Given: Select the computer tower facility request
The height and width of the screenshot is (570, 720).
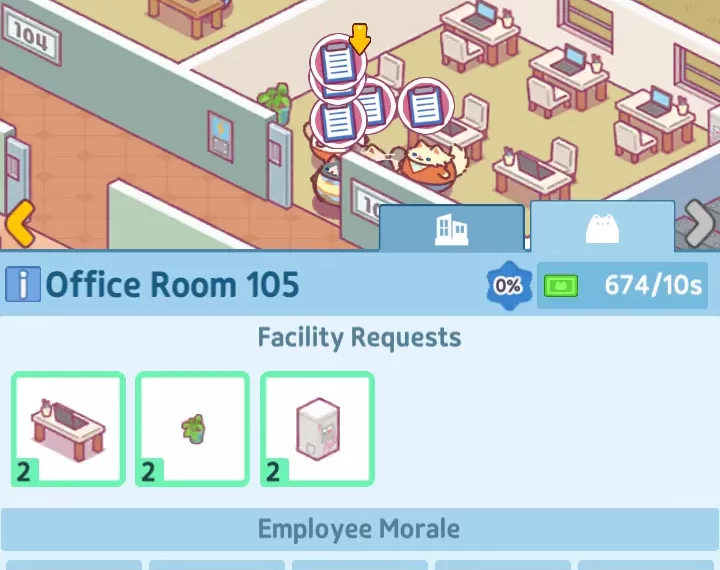Looking at the screenshot, I should pyautogui.click(x=317, y=429).
